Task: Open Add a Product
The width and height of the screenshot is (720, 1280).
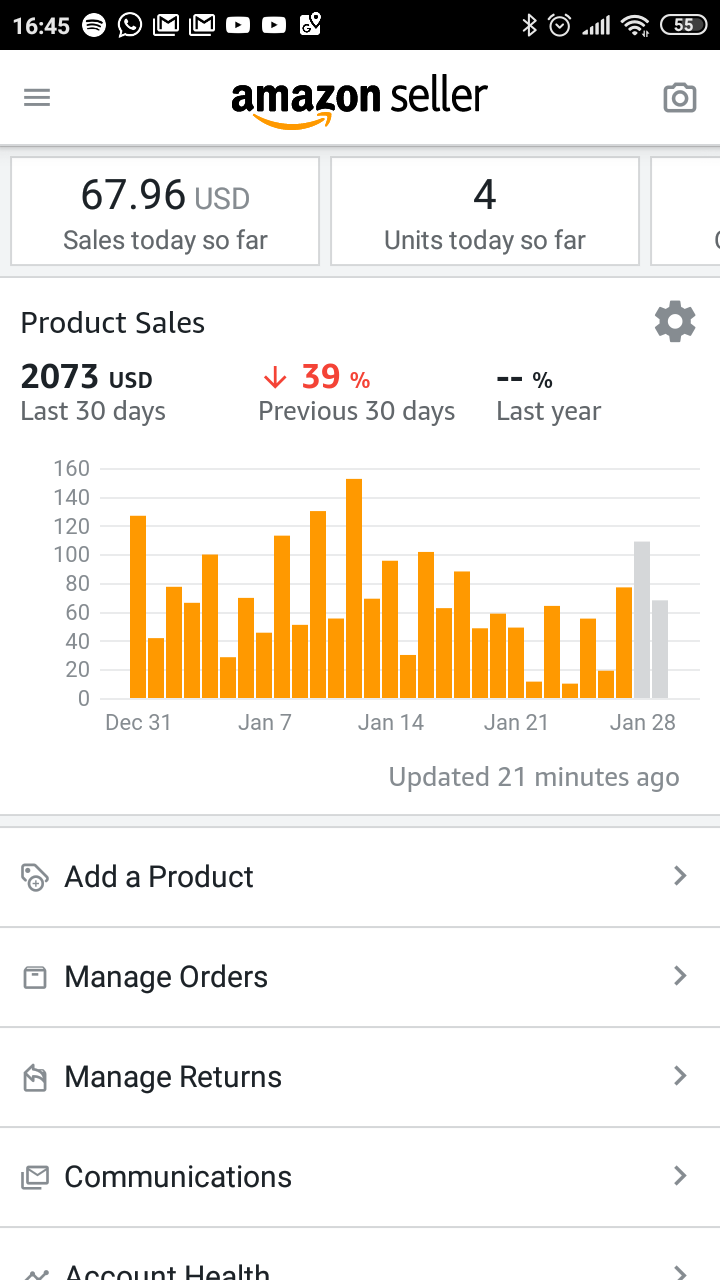Action: pyautogui.click(x=360, y=877)
